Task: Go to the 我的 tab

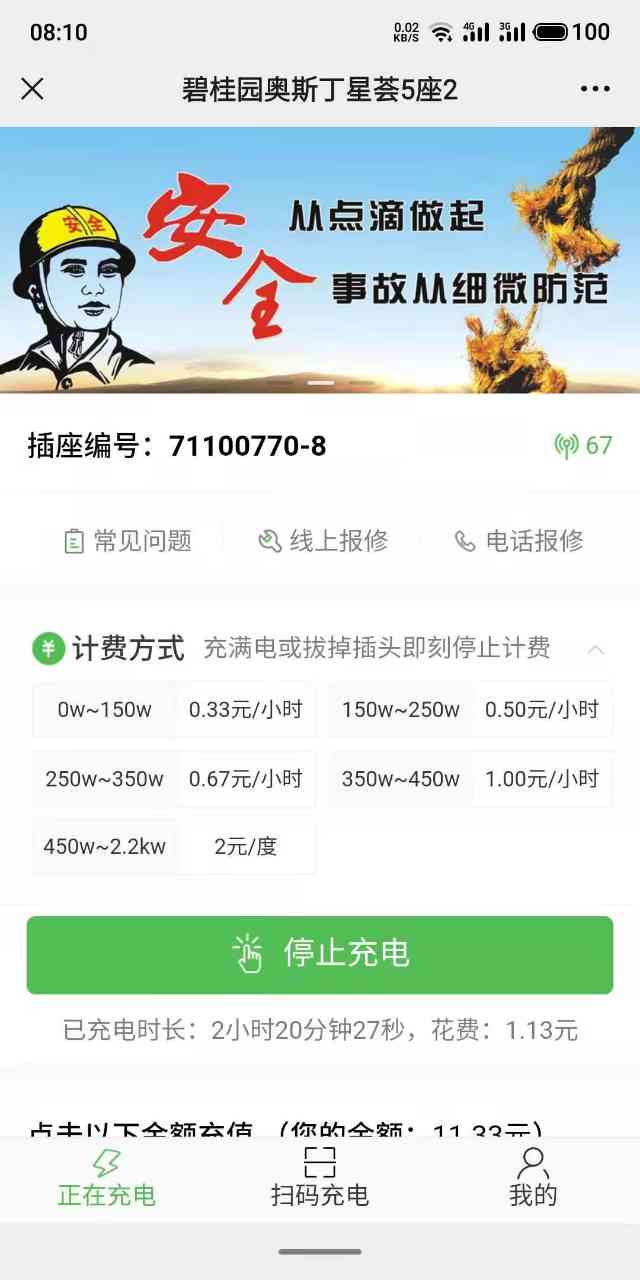Action: [532, 1178]
